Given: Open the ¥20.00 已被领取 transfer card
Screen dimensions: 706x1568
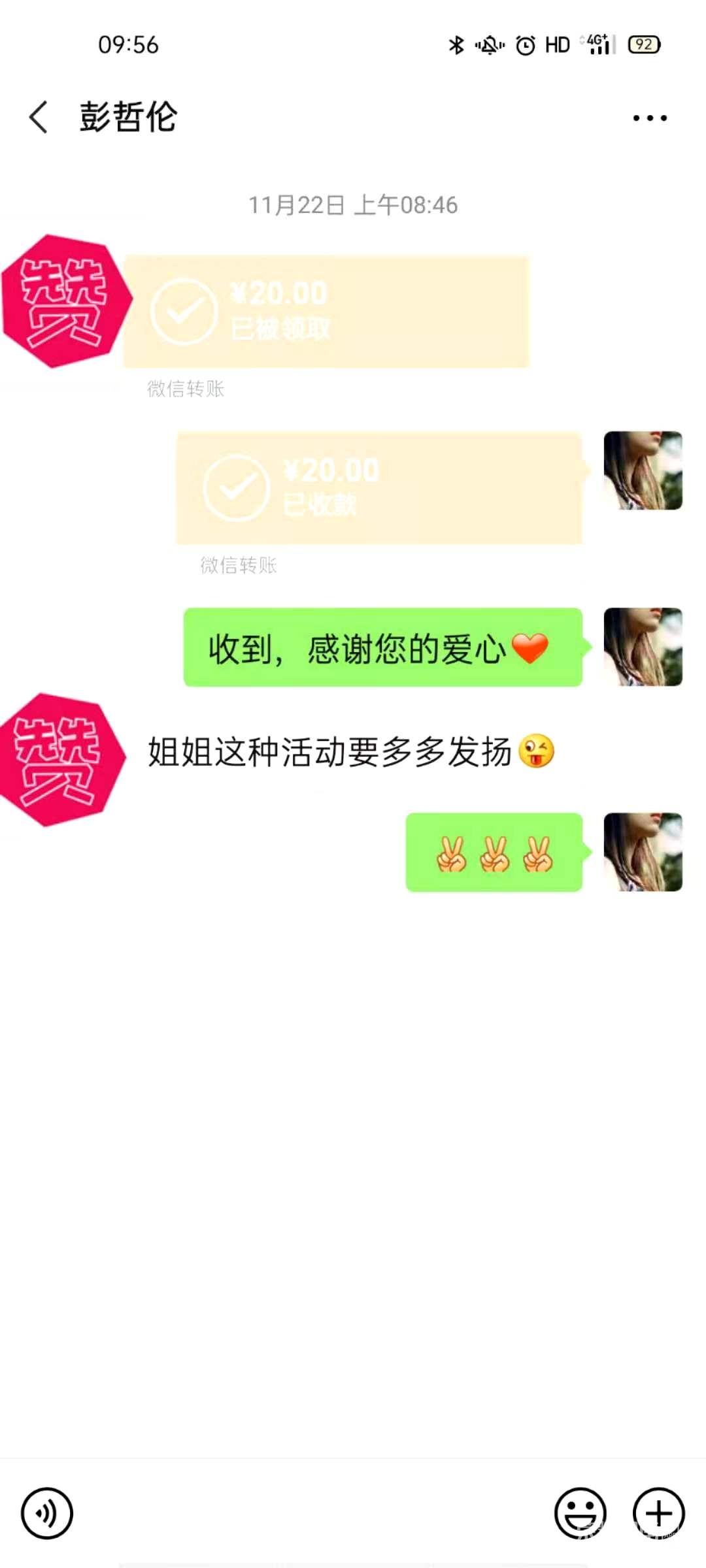Looking at the screenshot, I should tap(326, 312).
